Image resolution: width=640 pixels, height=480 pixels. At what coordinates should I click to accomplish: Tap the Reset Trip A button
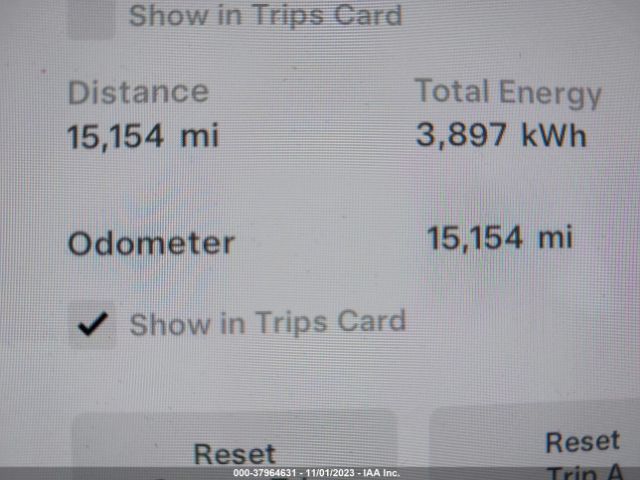coord(582,452)
